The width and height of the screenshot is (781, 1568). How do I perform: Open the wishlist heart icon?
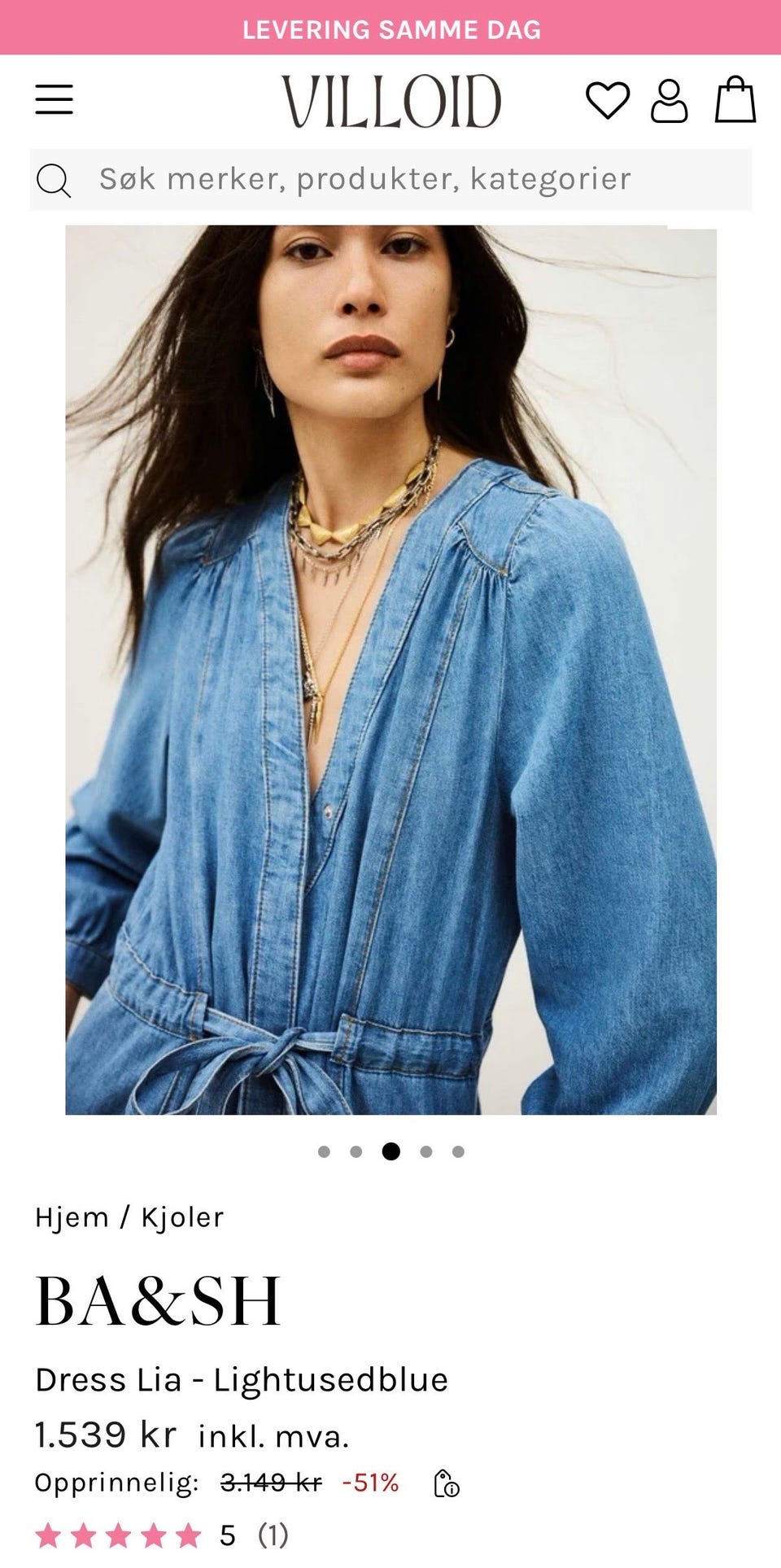[608, 100]
